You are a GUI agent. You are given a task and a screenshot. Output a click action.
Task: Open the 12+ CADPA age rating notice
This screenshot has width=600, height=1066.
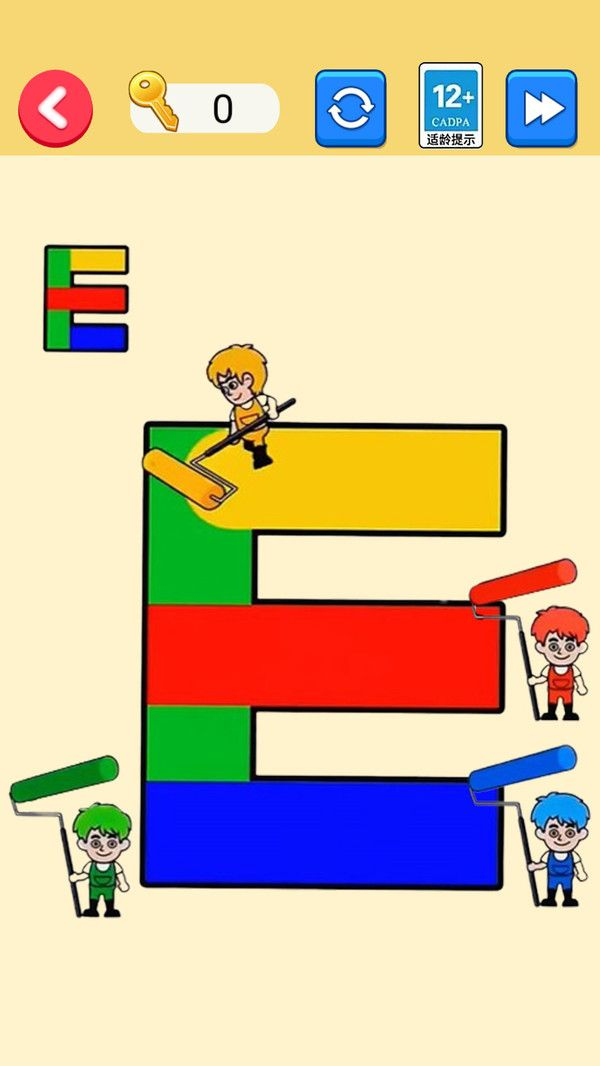tap(450, 106)
